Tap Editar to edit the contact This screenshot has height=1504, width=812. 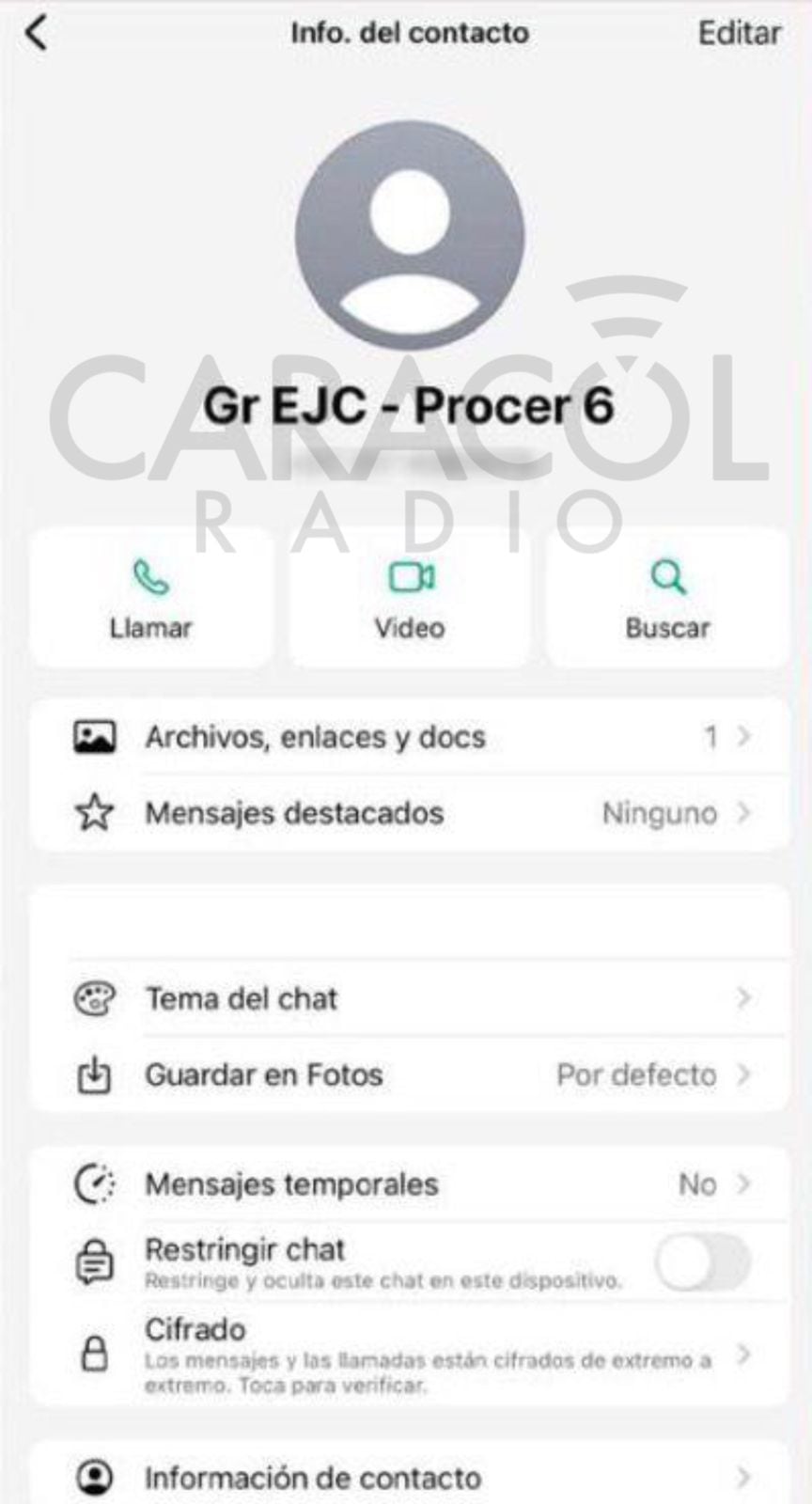tap(739, 33)
